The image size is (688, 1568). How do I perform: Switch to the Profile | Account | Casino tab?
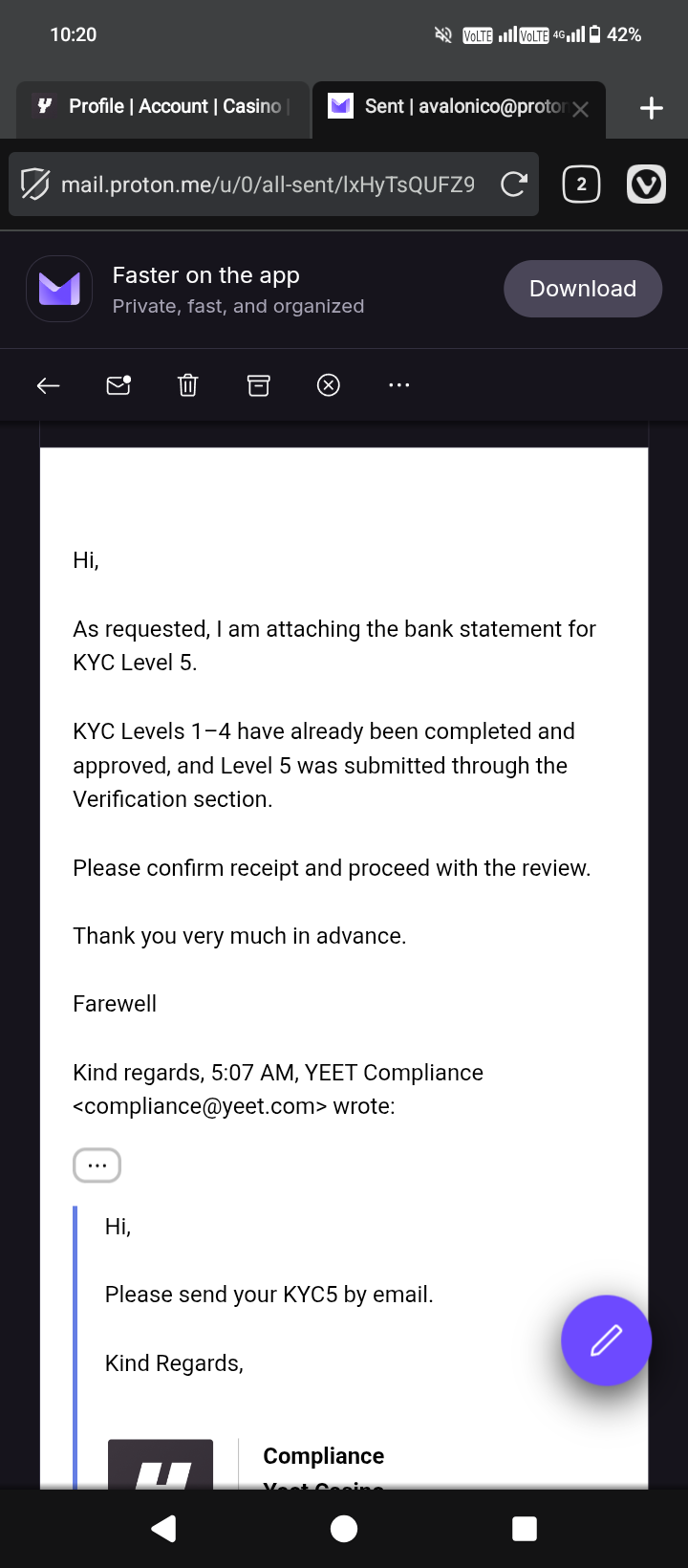162,107
